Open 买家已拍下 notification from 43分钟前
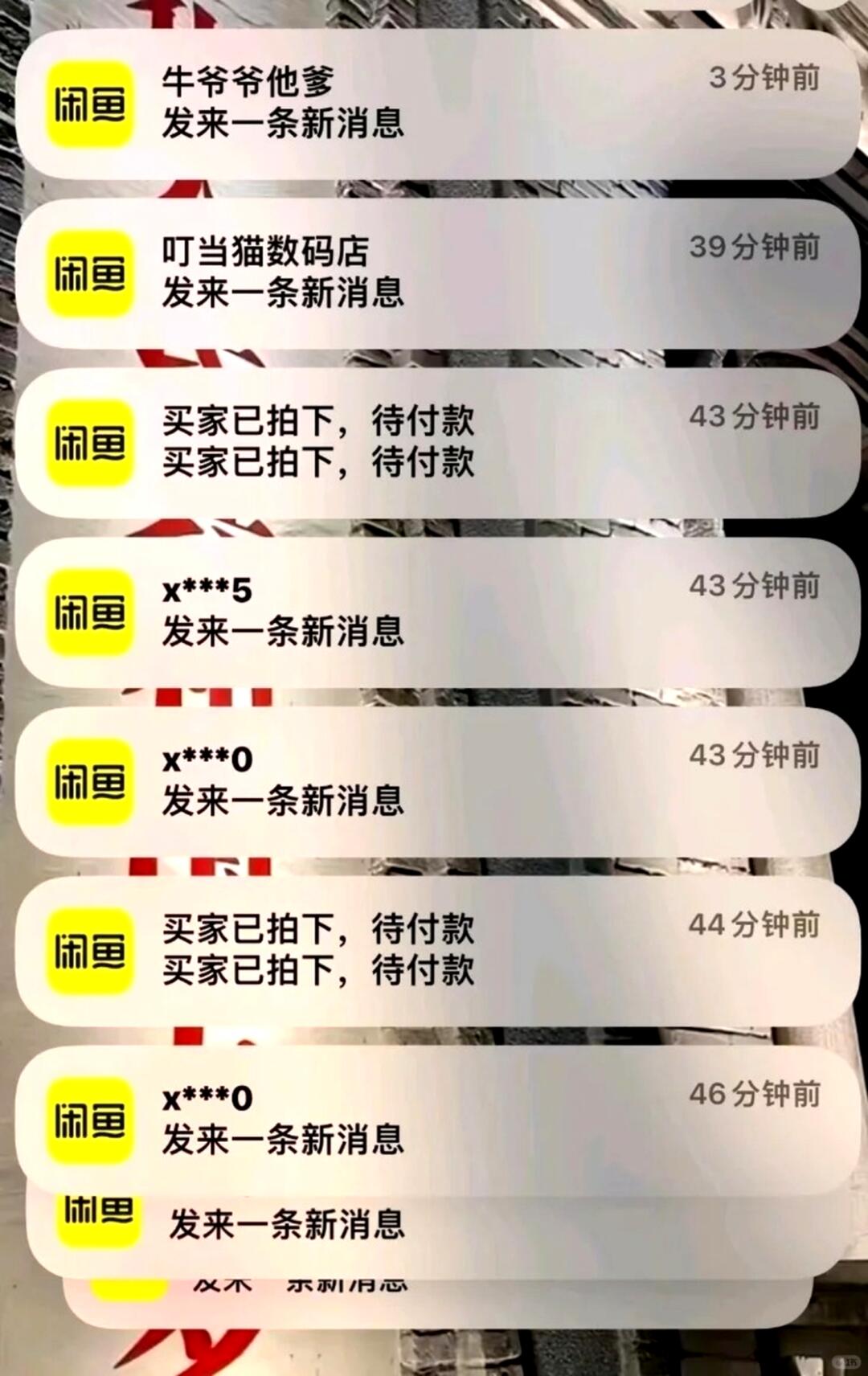Viewport: 868px width, 1376px height. 434,442
